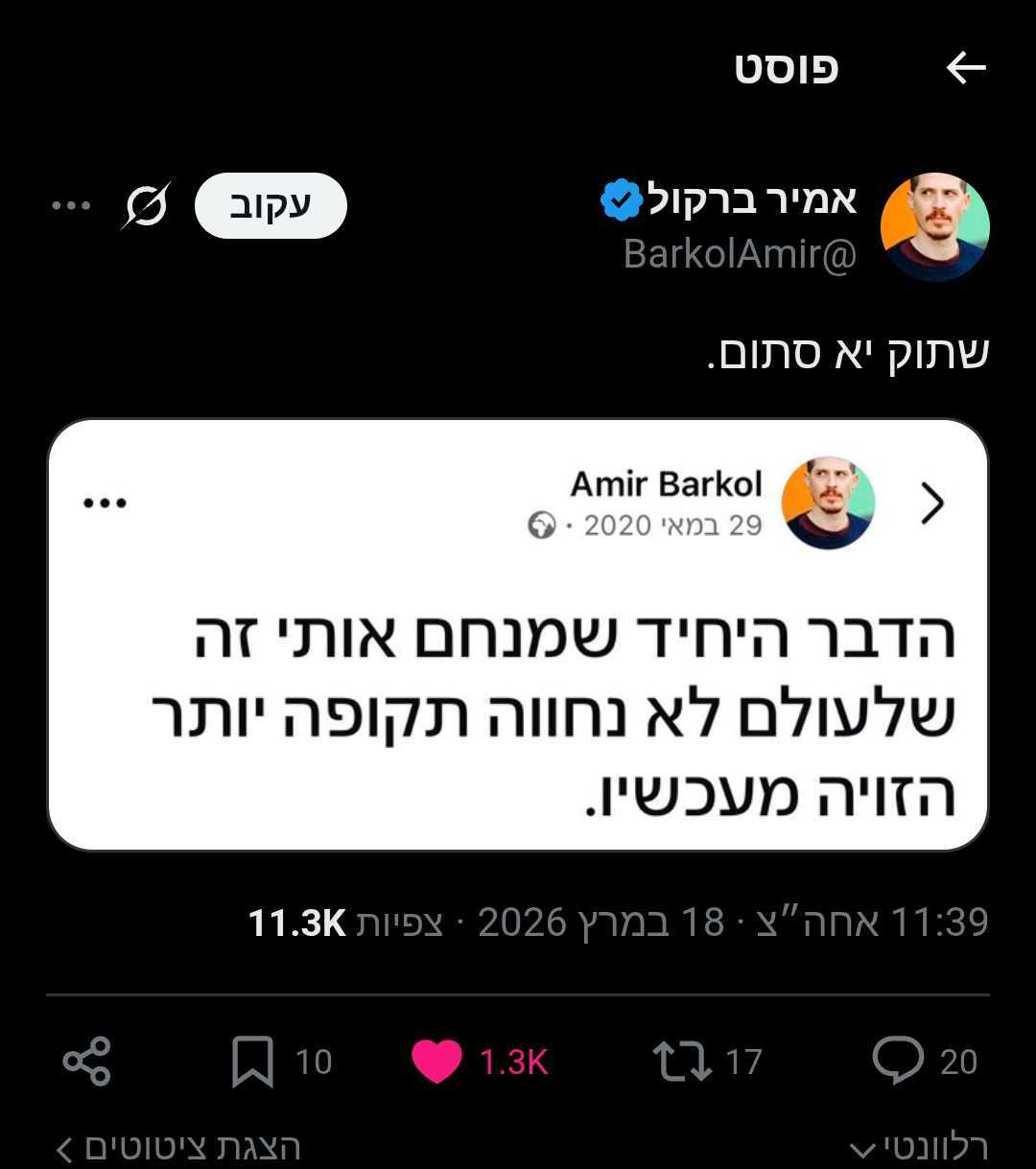Open the פוסט header title
The image size is (1036, 1169).
[787, 66]
